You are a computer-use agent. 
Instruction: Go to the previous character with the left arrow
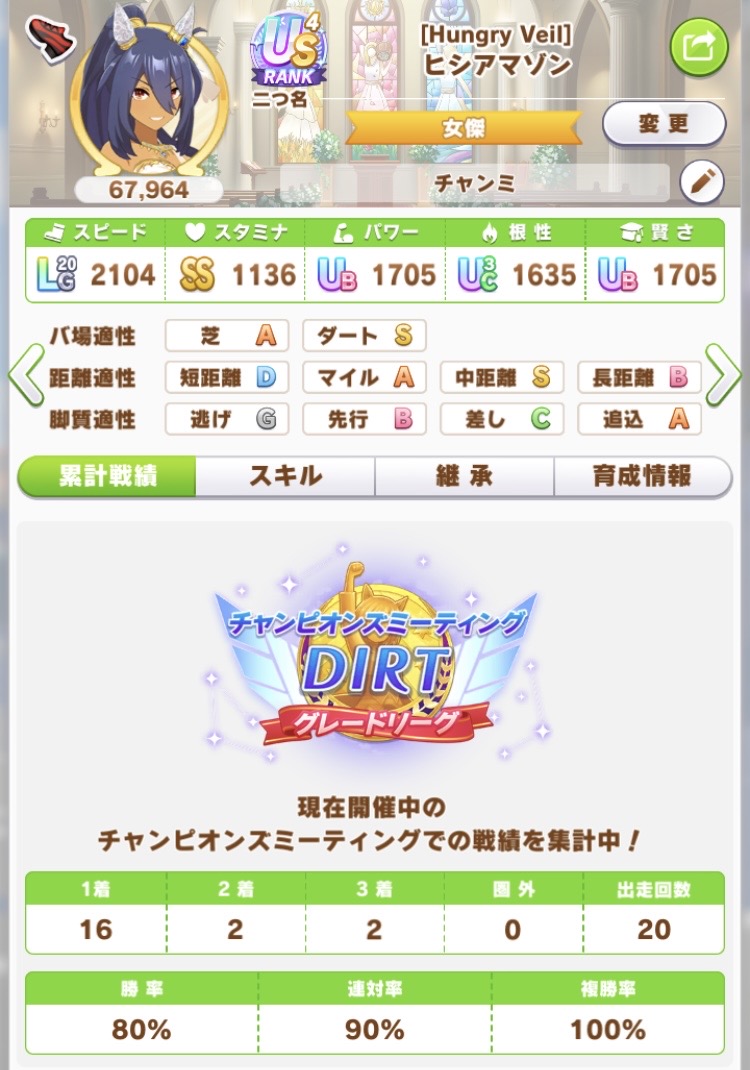coord(26,376)
